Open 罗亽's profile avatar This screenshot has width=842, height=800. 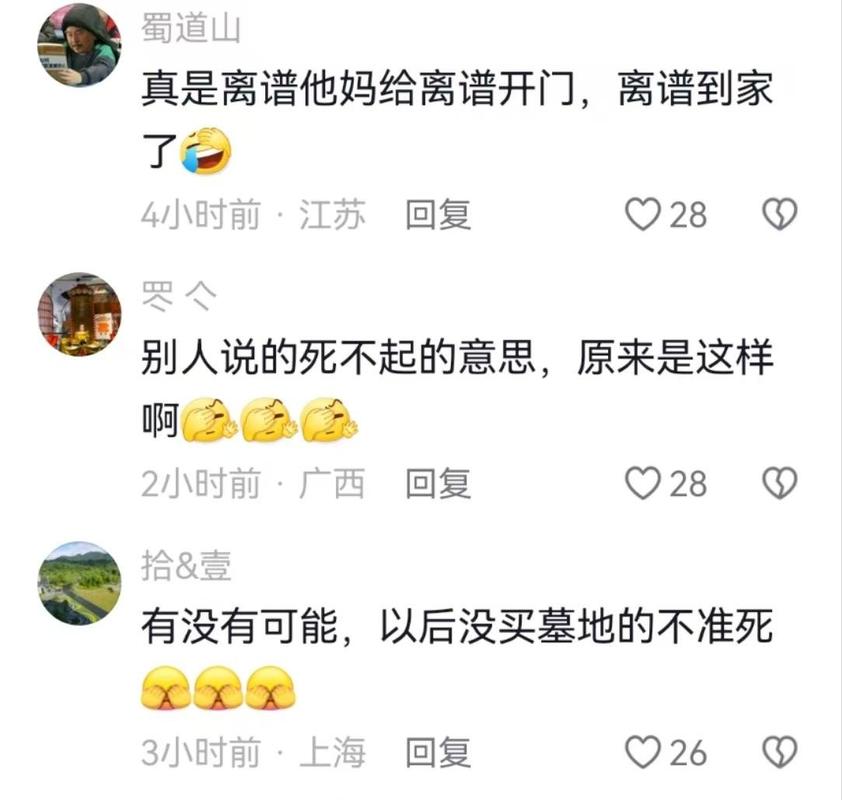pos(79,314)
